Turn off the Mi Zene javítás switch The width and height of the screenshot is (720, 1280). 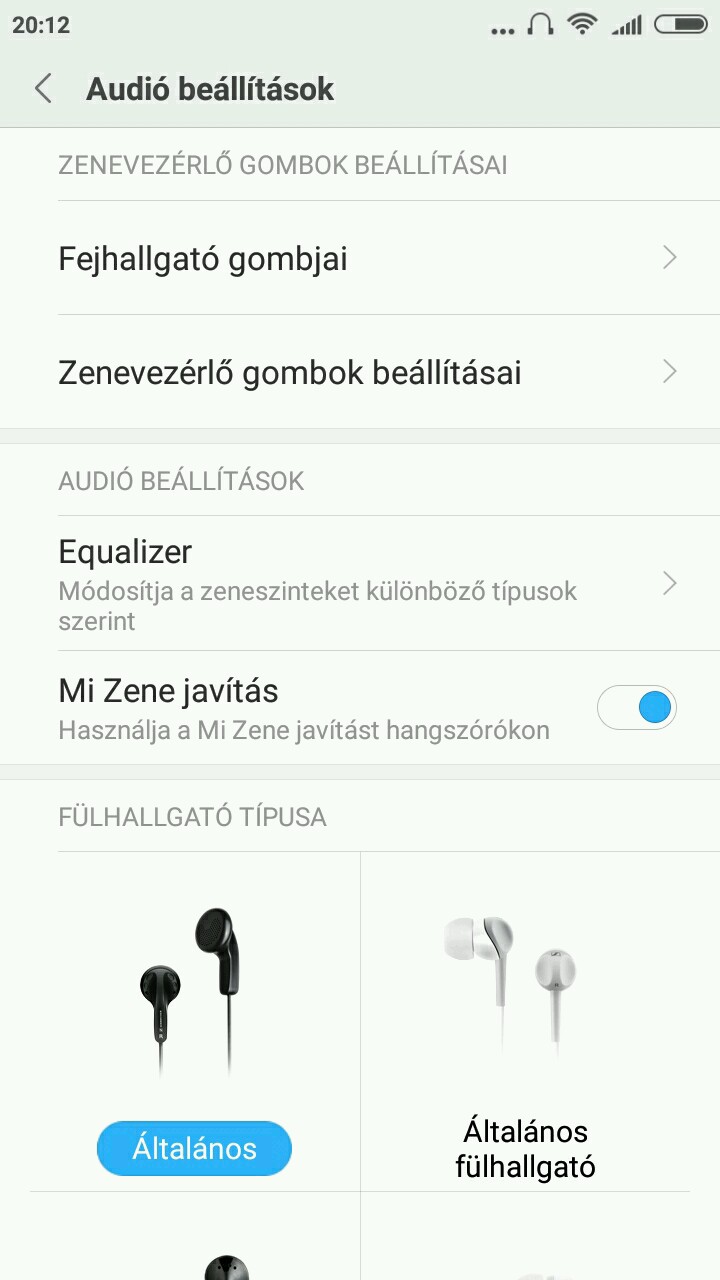pyautogui.click(x=637, y=708)
